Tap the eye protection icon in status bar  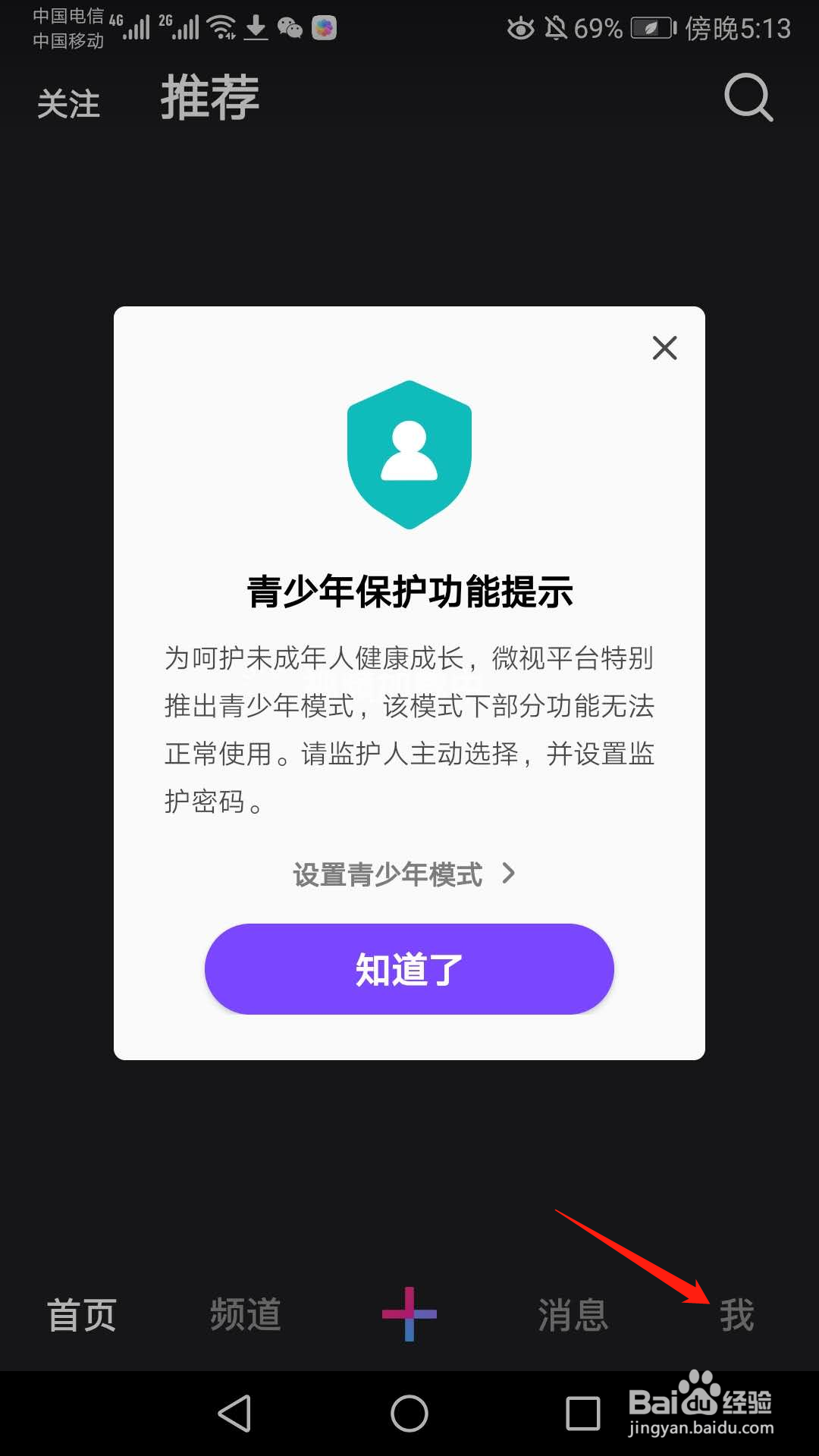520,29
